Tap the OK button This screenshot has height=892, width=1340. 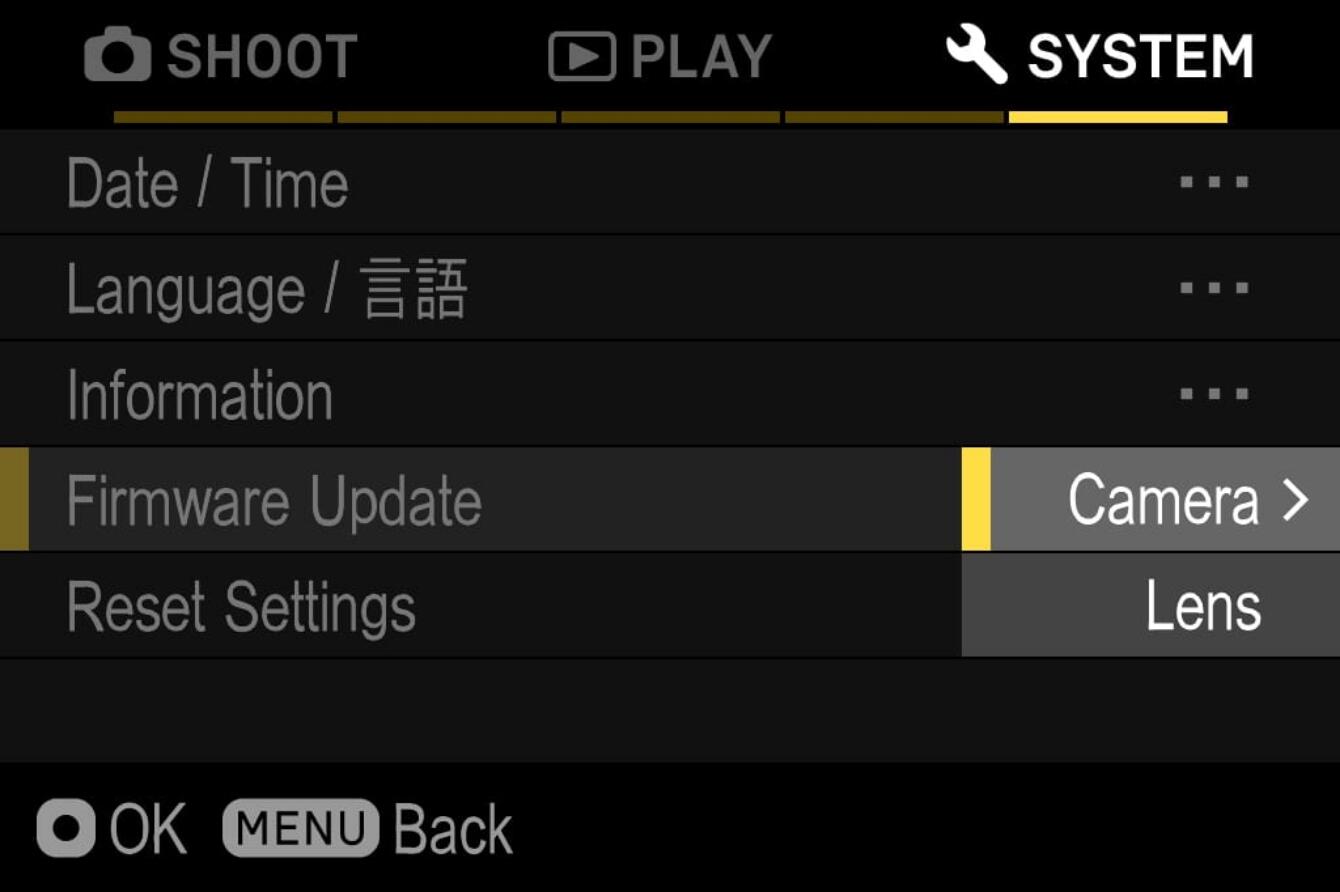pyautogui.click(x=112, y=829)
